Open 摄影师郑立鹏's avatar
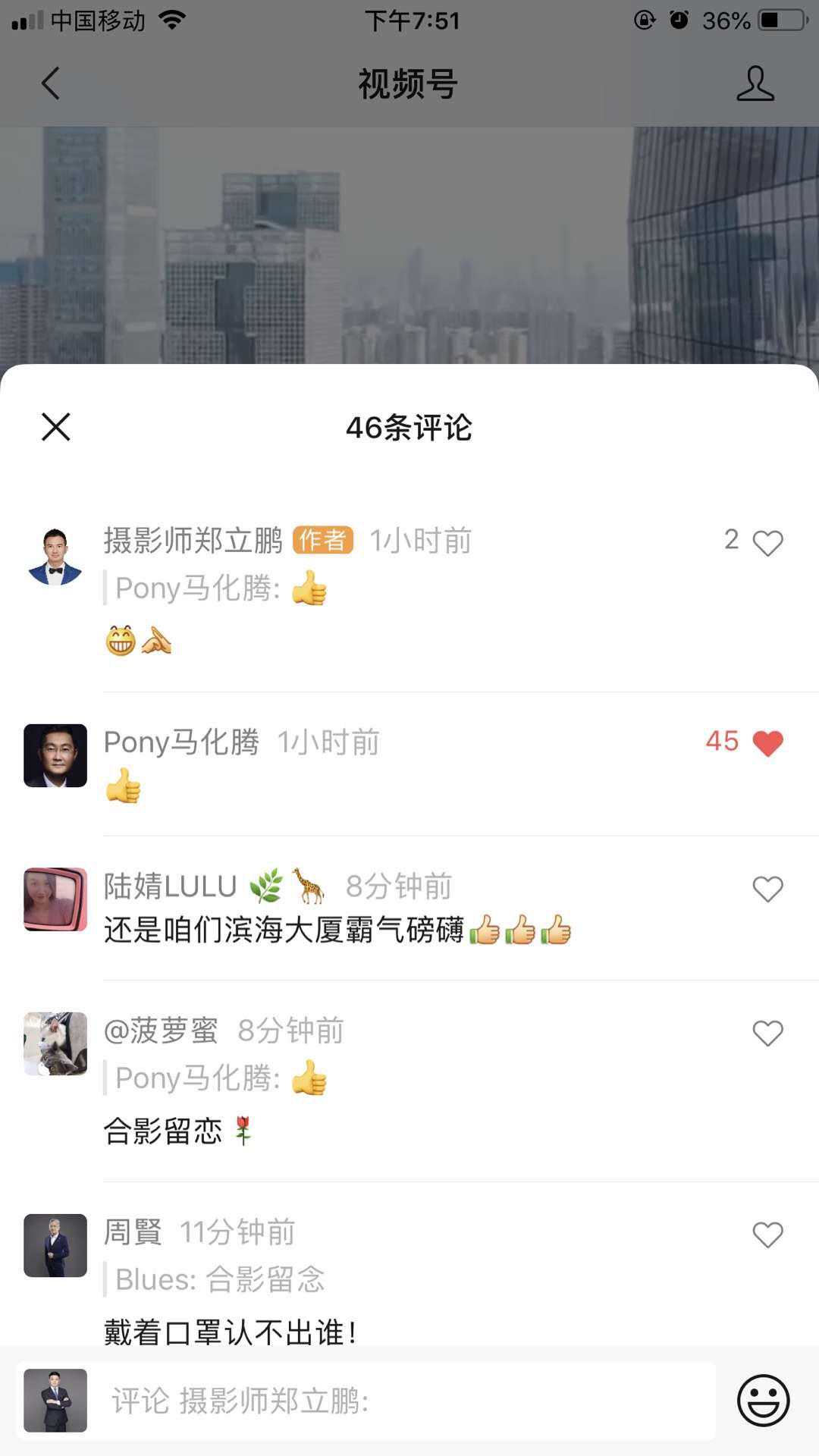Image resolution: width=819 pixels, height=1456 pixels. point(55,557)
